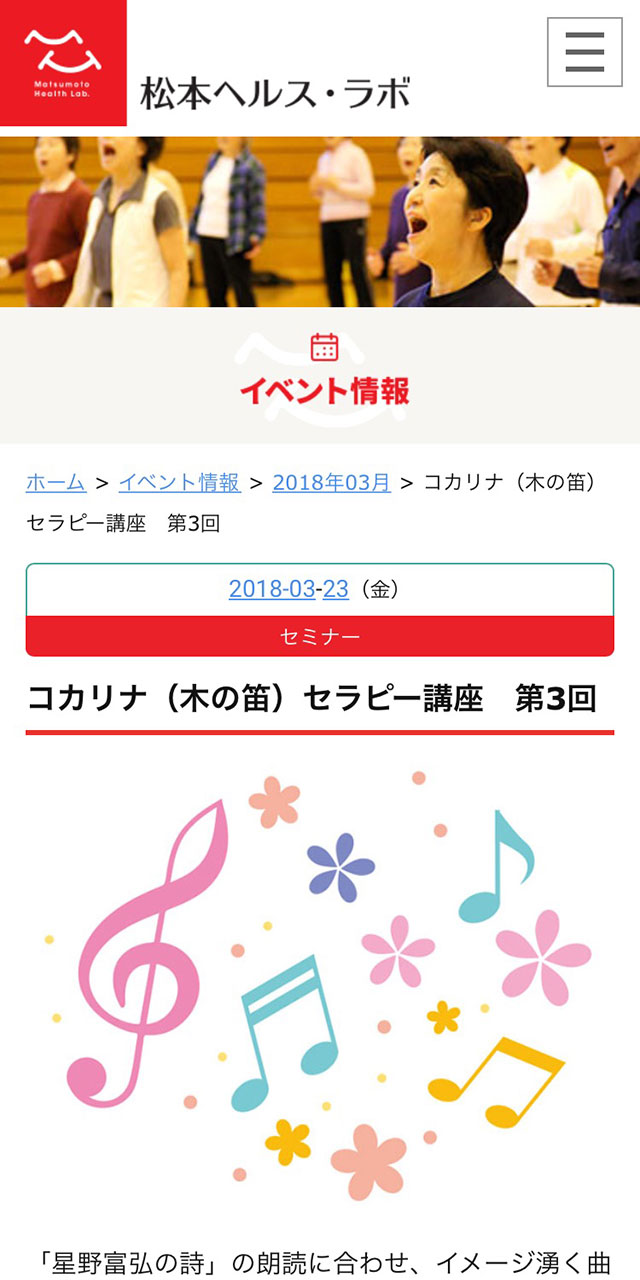Open the イベント情報 breadcrumb link
Viewport: 640px width, 1280px height.
point(179,482)
